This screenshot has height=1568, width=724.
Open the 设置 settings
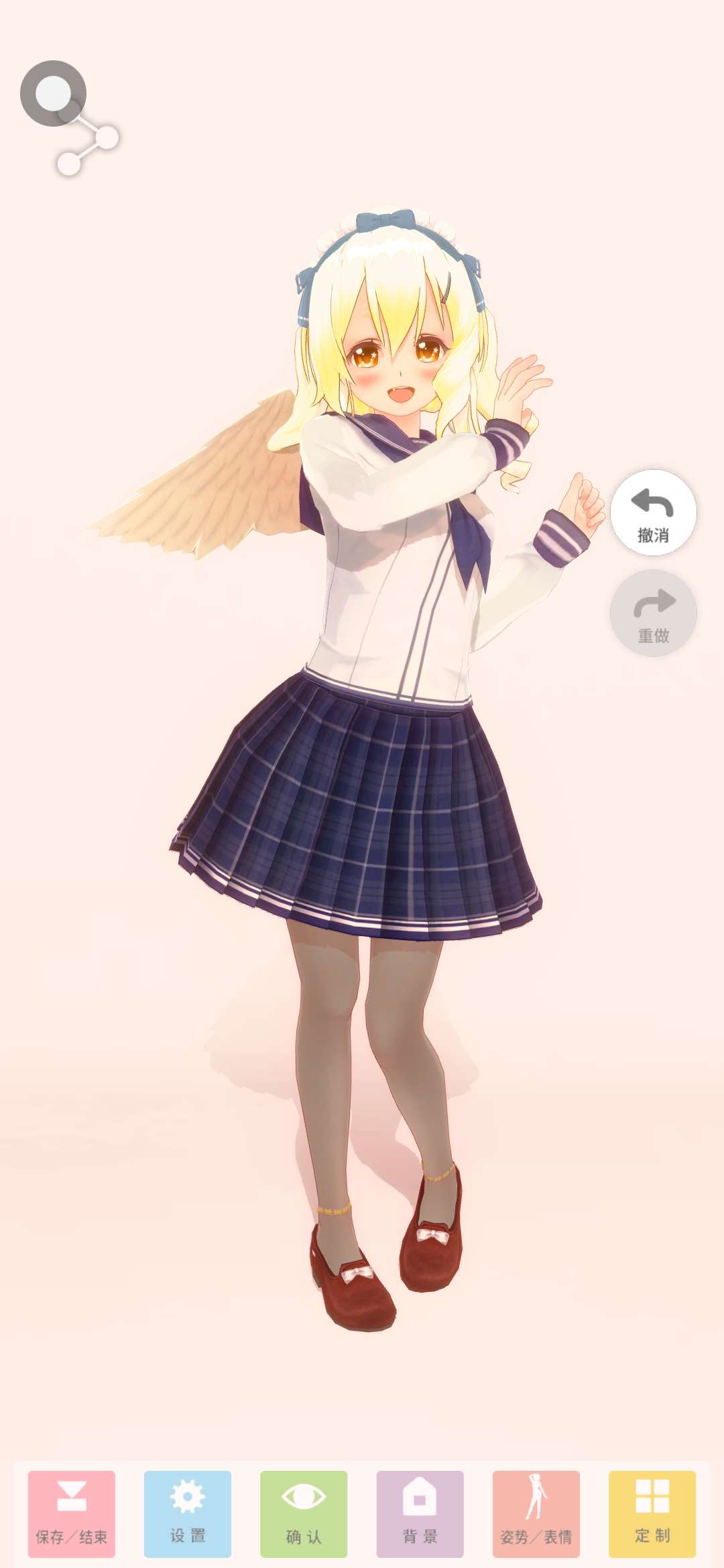pos(188,1513)
